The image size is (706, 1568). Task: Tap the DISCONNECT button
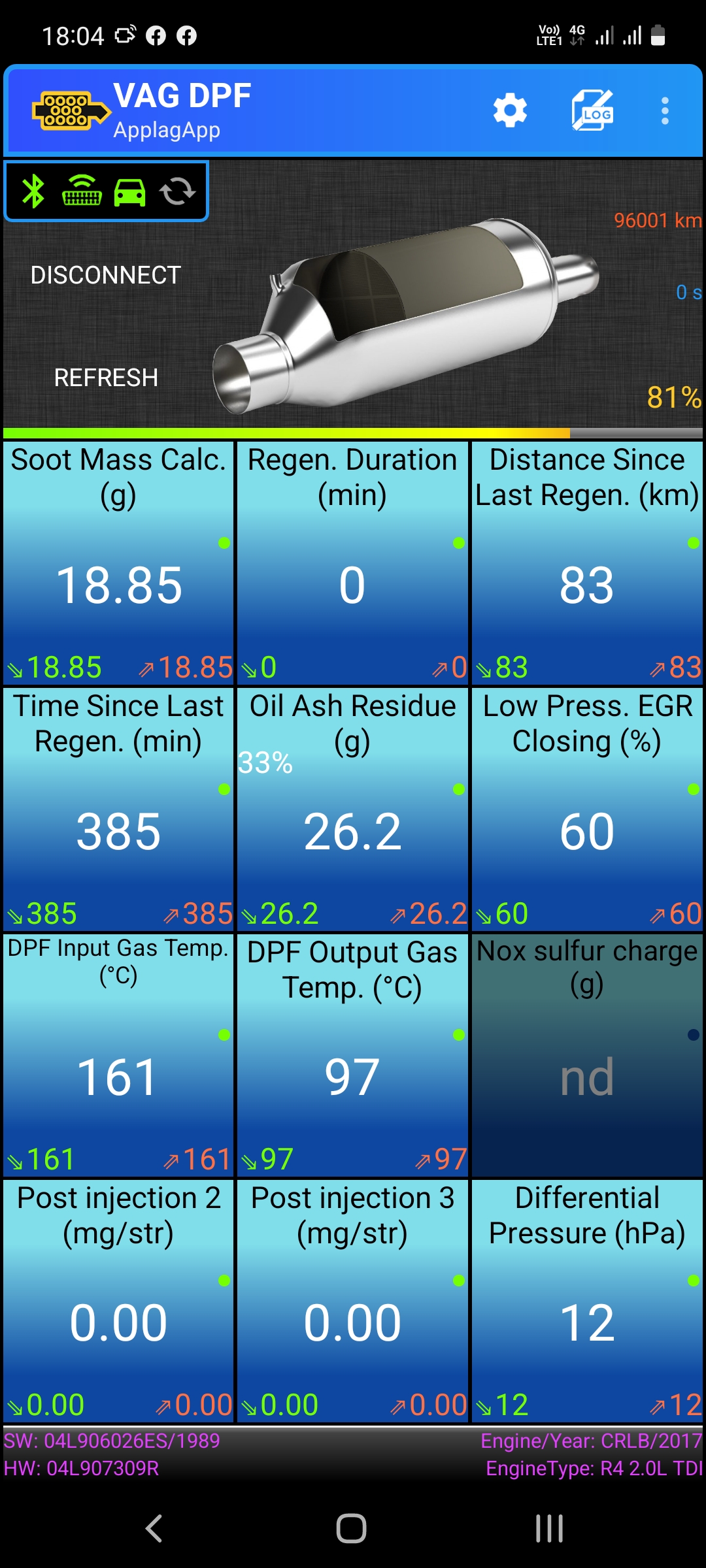pos(106,275)
